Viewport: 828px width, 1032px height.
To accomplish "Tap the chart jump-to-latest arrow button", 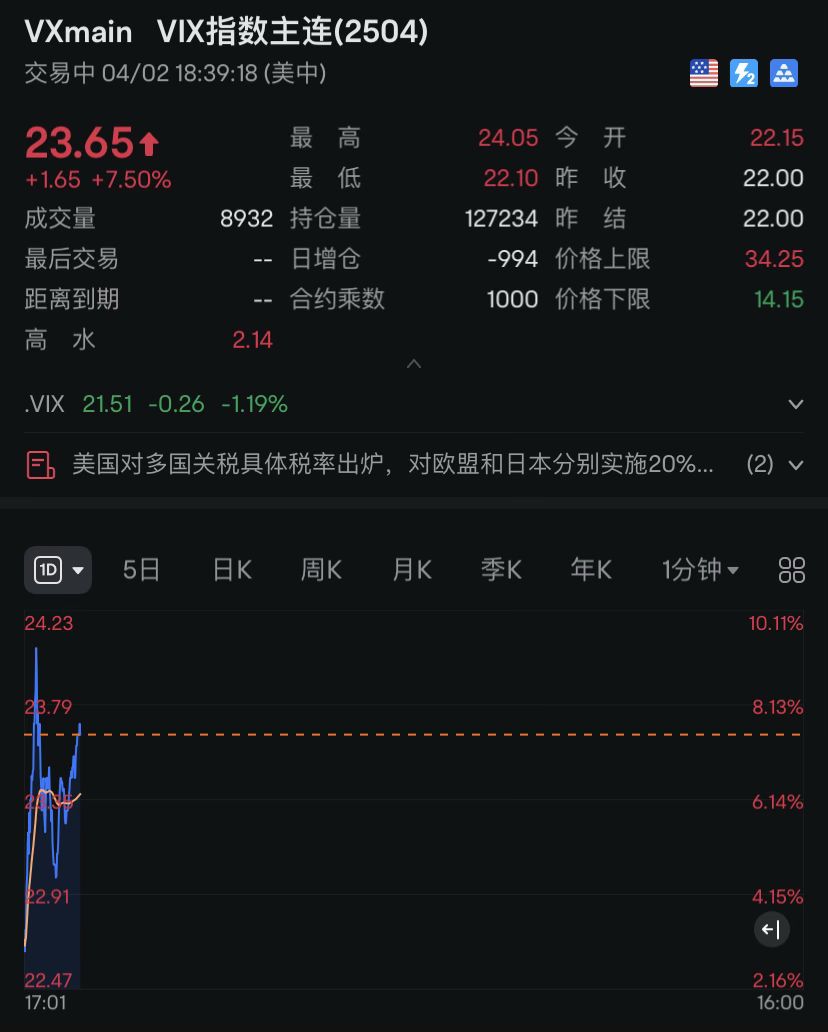I will click(771, 930).
